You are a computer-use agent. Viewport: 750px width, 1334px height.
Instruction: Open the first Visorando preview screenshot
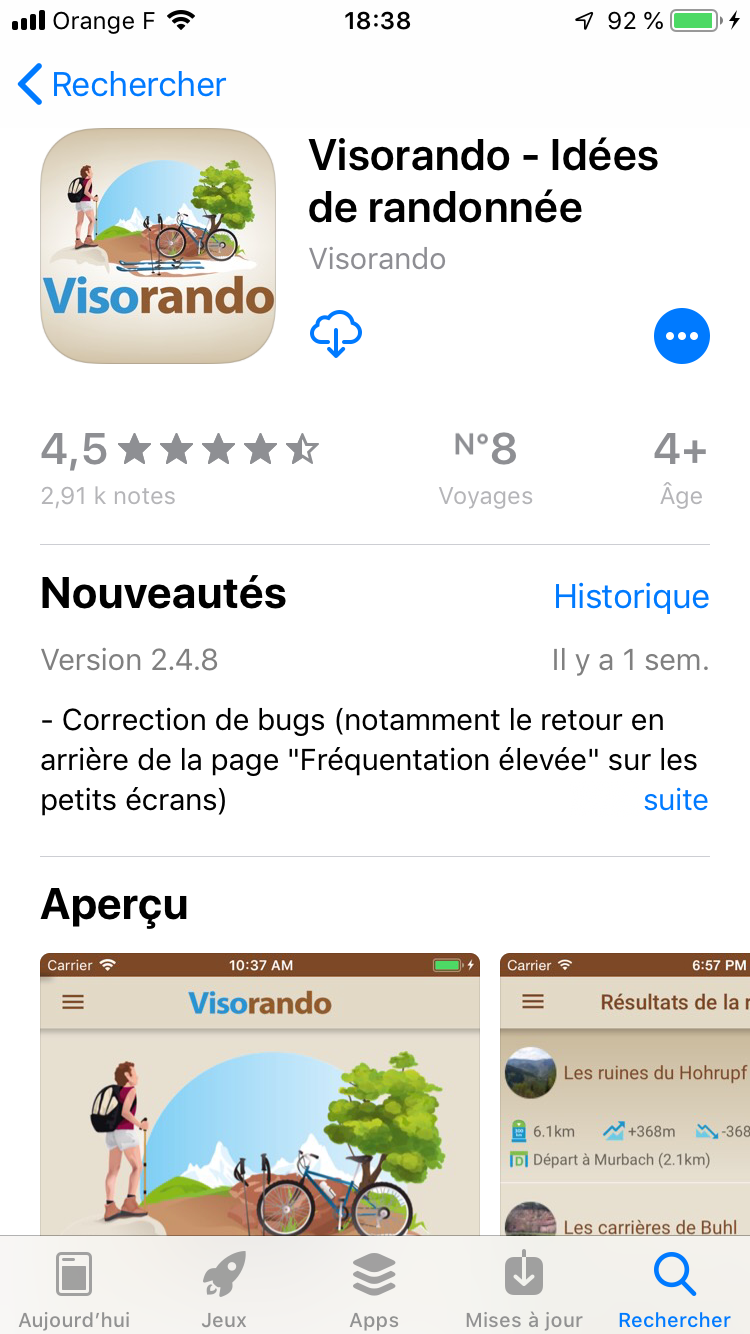click(260, 1093)
